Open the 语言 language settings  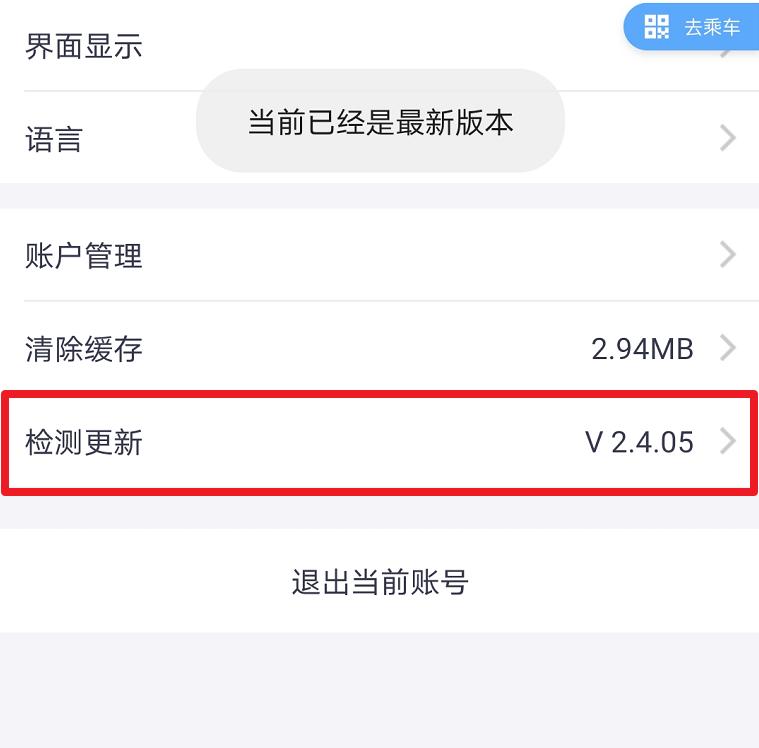pyautogui.click(x=380, y=137)
